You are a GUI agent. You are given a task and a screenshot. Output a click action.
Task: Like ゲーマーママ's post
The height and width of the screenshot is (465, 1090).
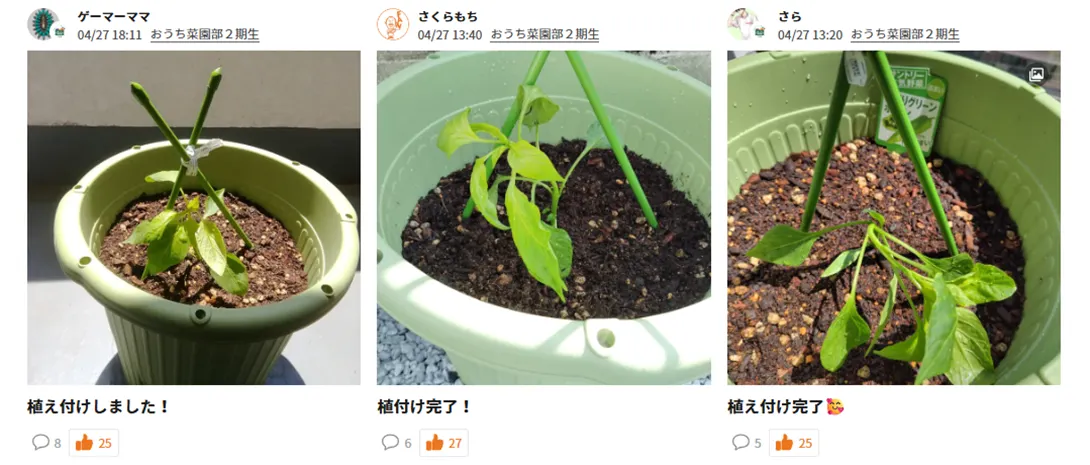pos(94,442)
